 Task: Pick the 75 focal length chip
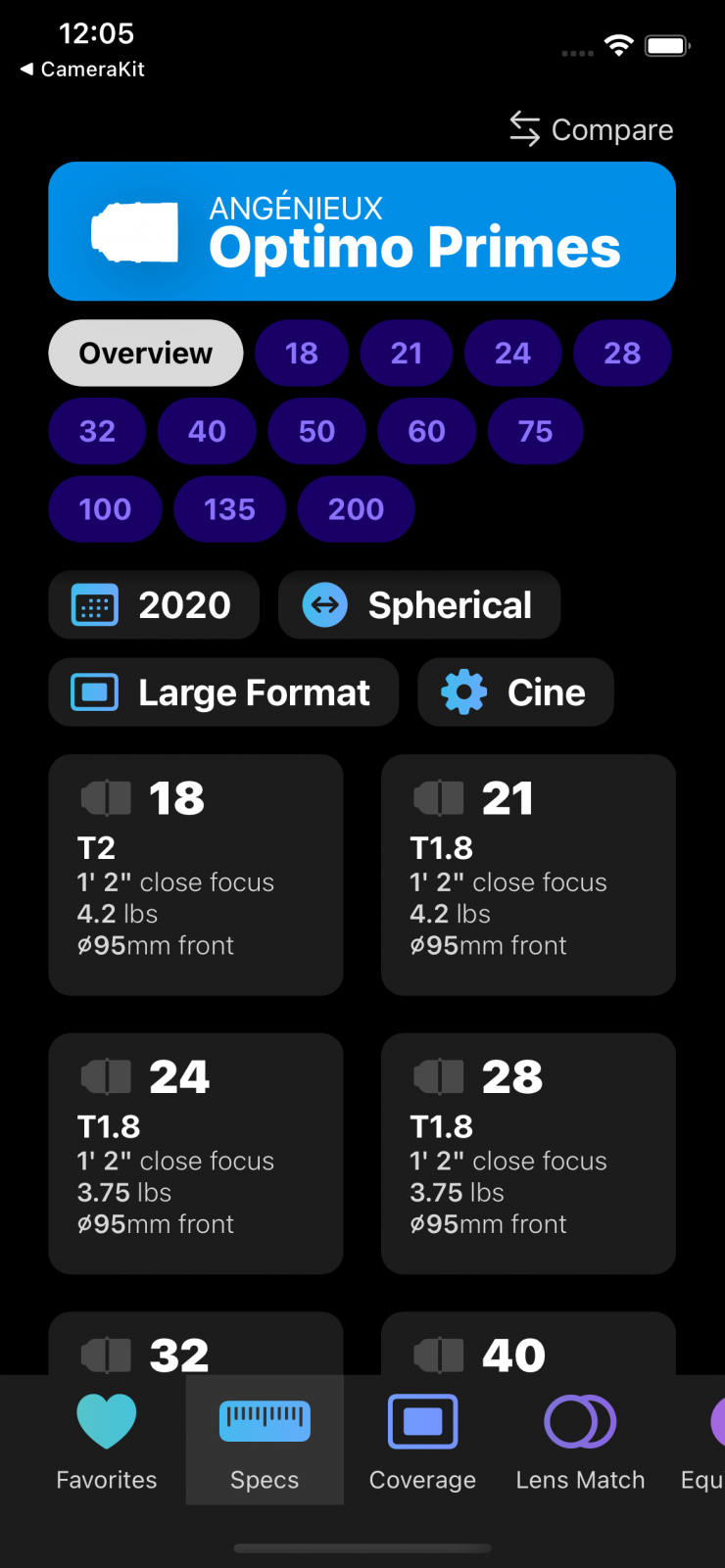coord(535,432)
